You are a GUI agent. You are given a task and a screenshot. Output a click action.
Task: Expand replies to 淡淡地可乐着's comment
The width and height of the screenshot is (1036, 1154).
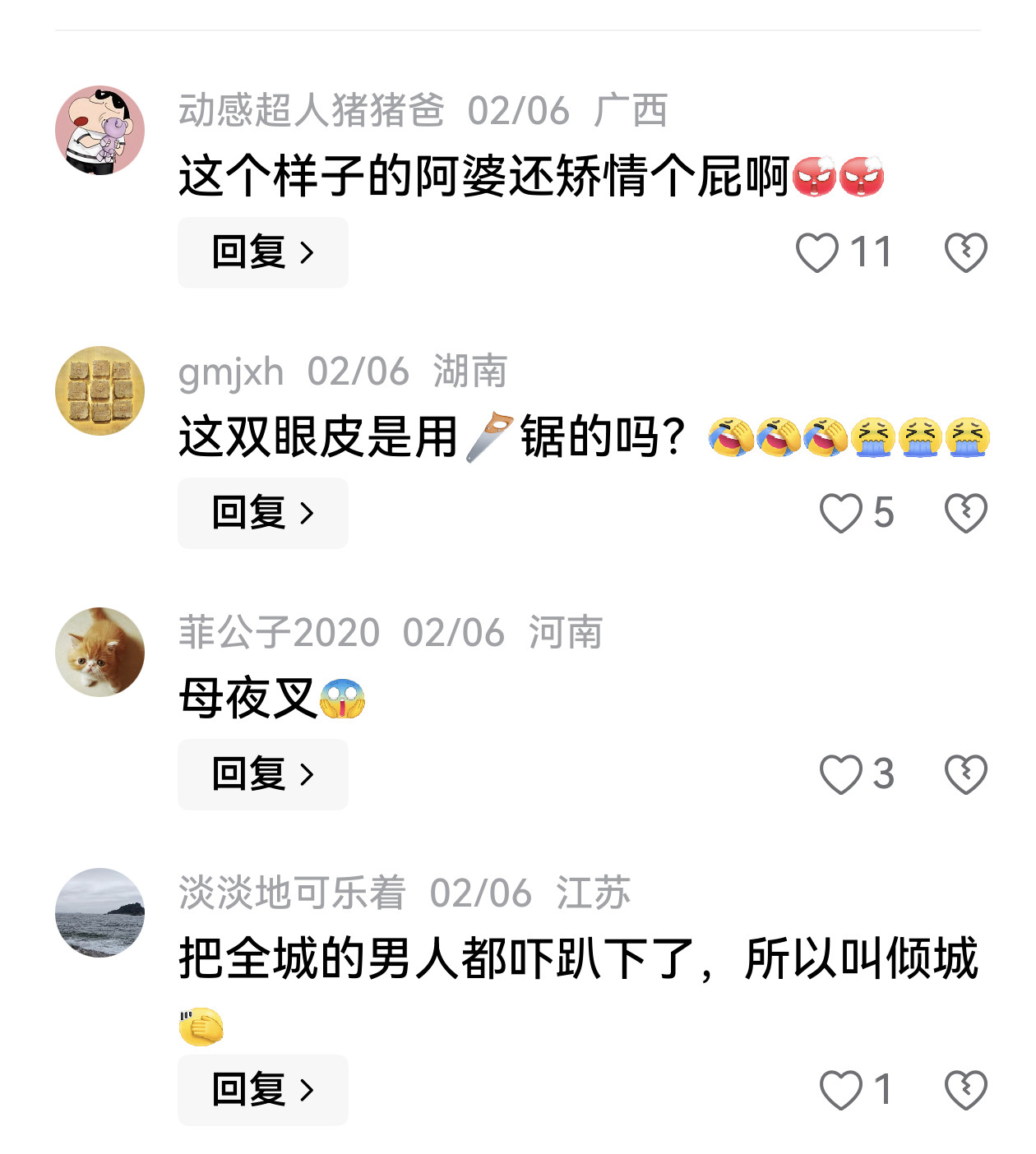[x=261, y=1090]
